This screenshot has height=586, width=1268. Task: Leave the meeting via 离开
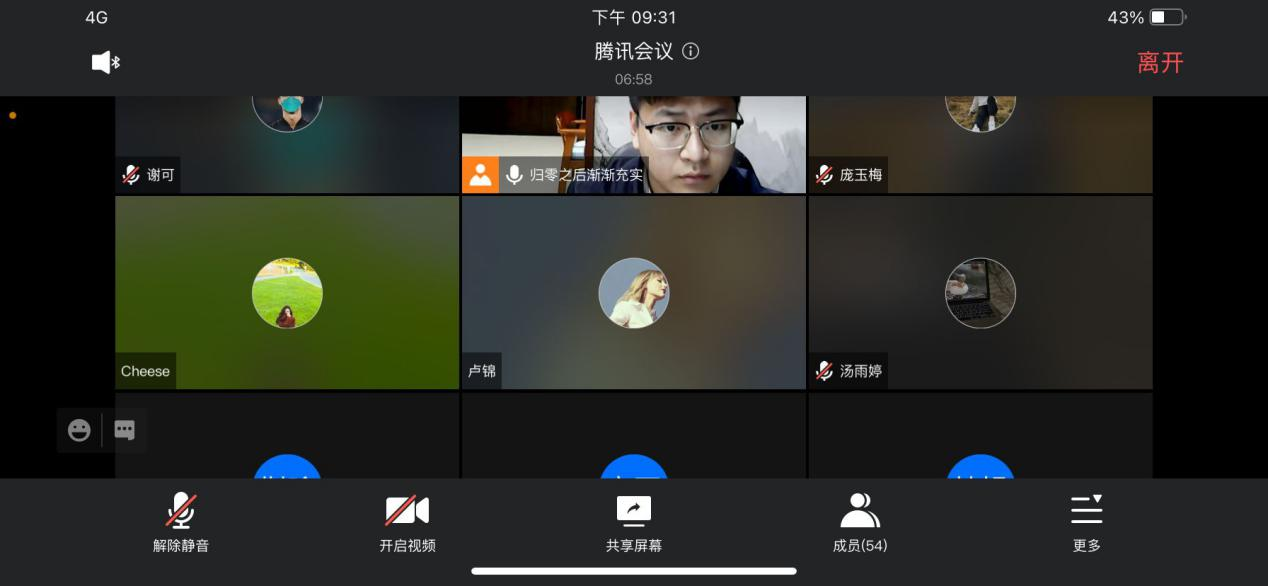click(1160, 62)
